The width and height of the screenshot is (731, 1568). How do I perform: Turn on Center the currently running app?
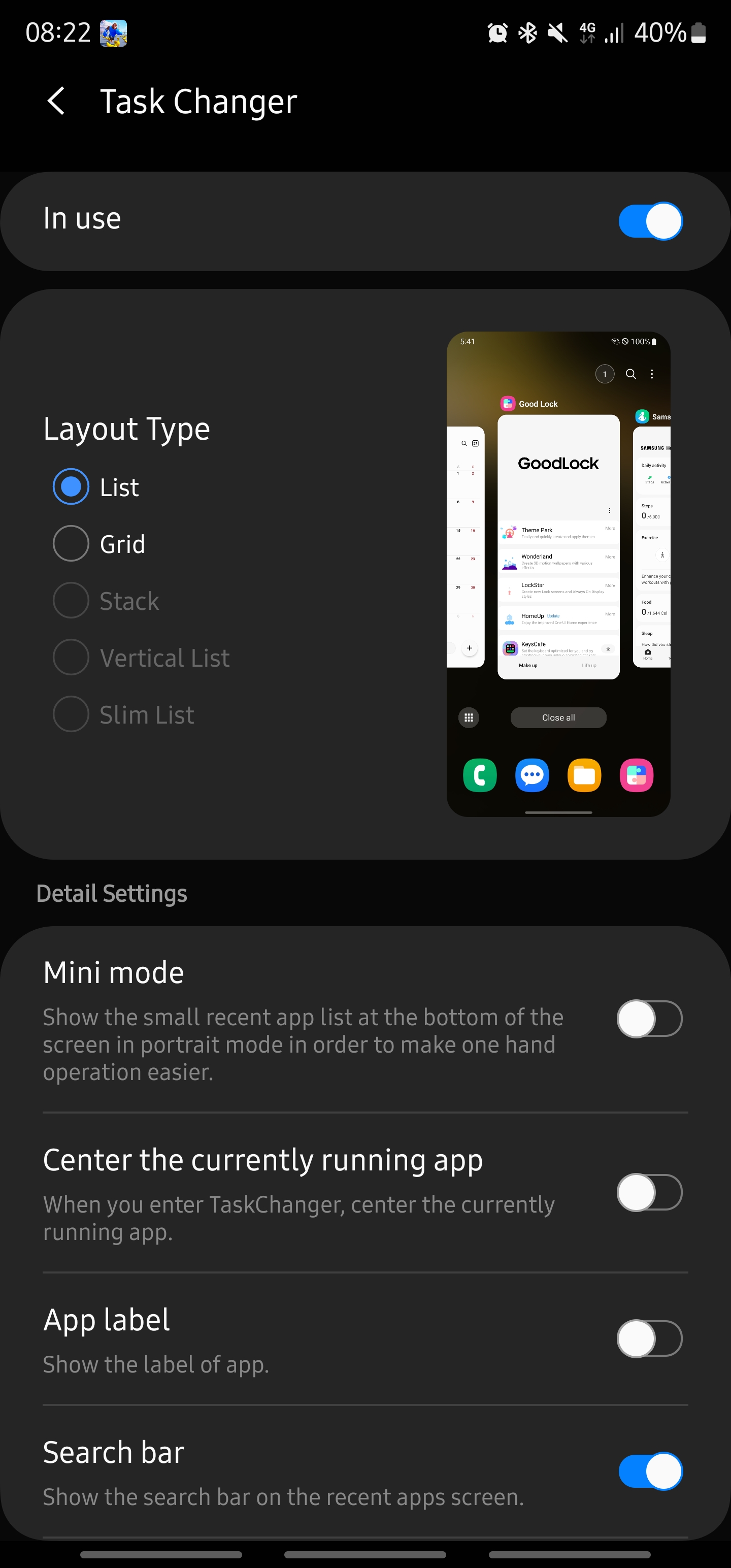coord(649,1192)
